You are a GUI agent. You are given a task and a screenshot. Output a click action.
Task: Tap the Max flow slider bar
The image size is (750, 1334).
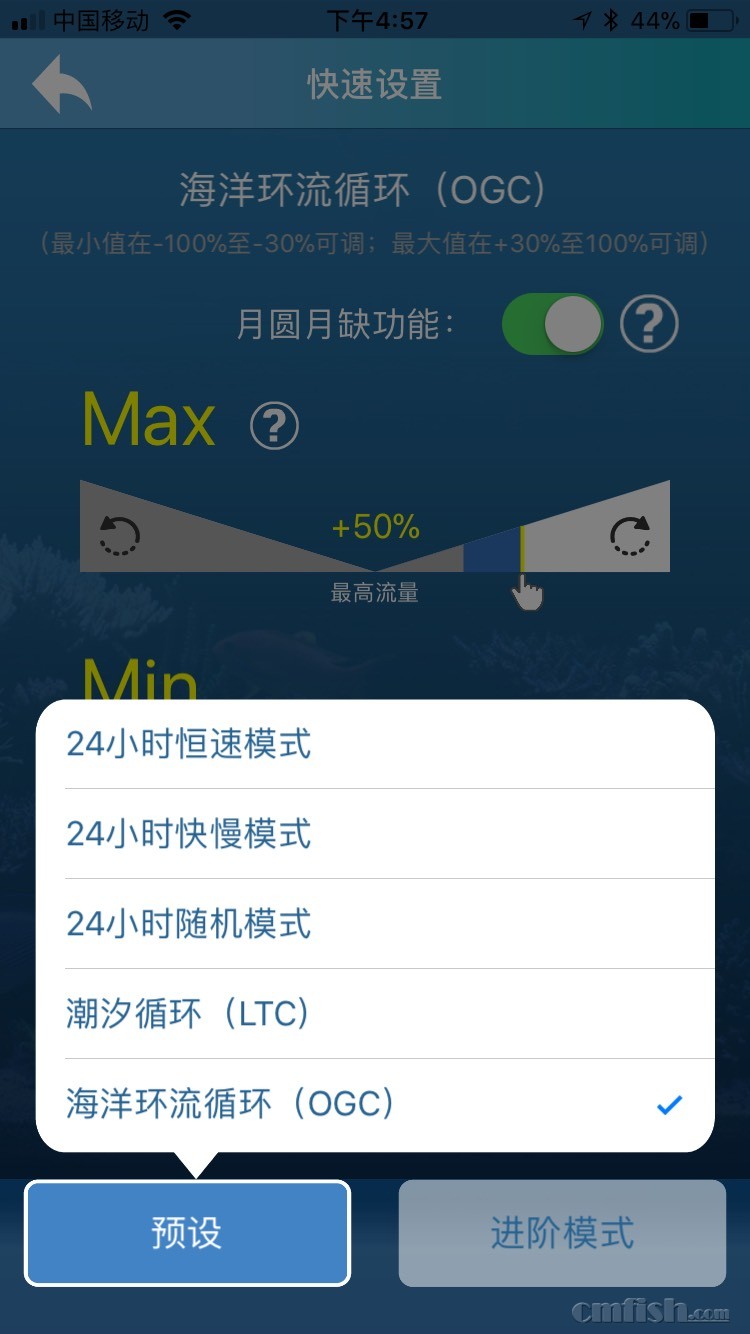(x=375, y=530)
